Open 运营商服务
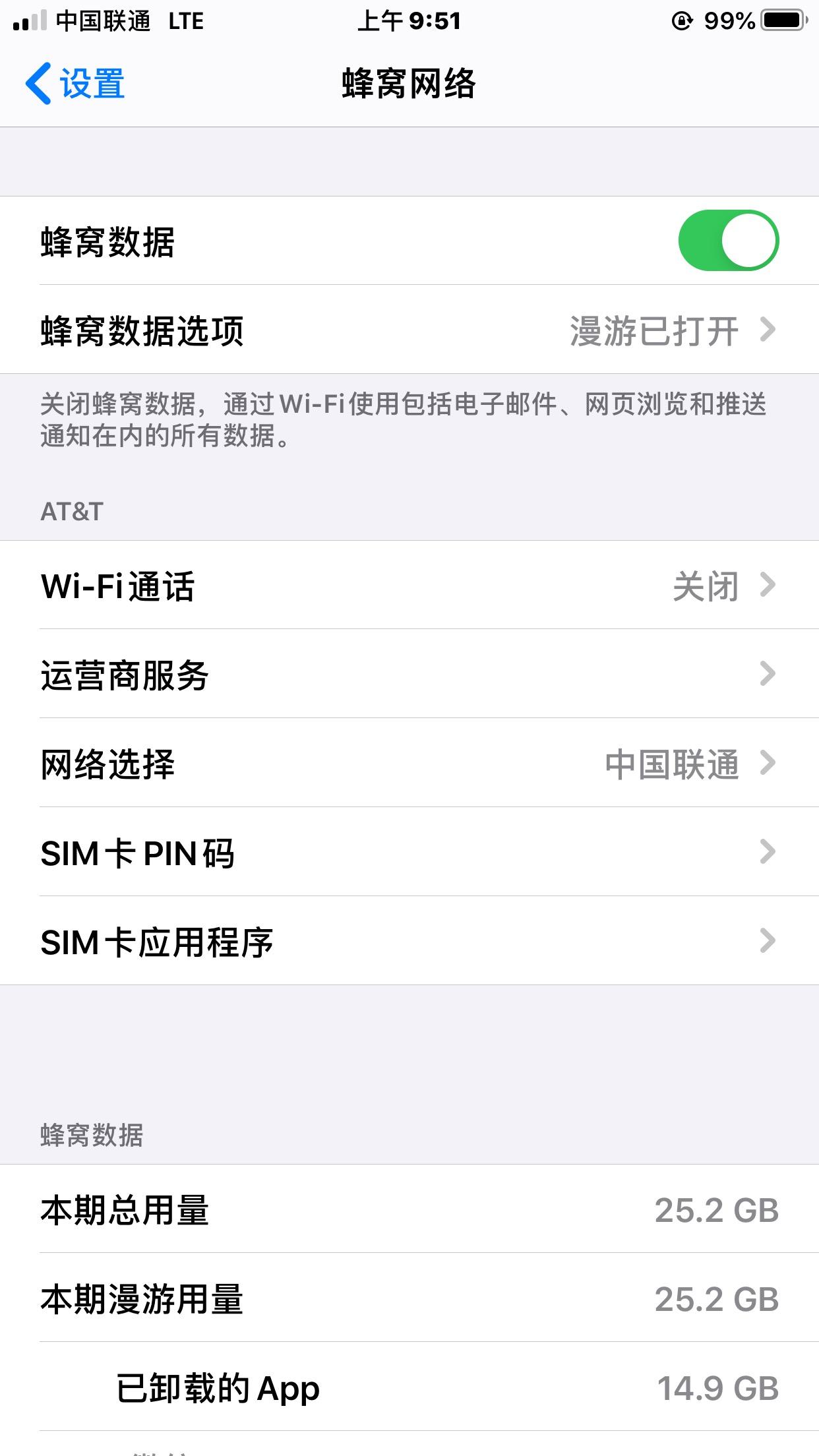Image resolution: width=819 pixels, height=1456 pixels. coord(409,675)
